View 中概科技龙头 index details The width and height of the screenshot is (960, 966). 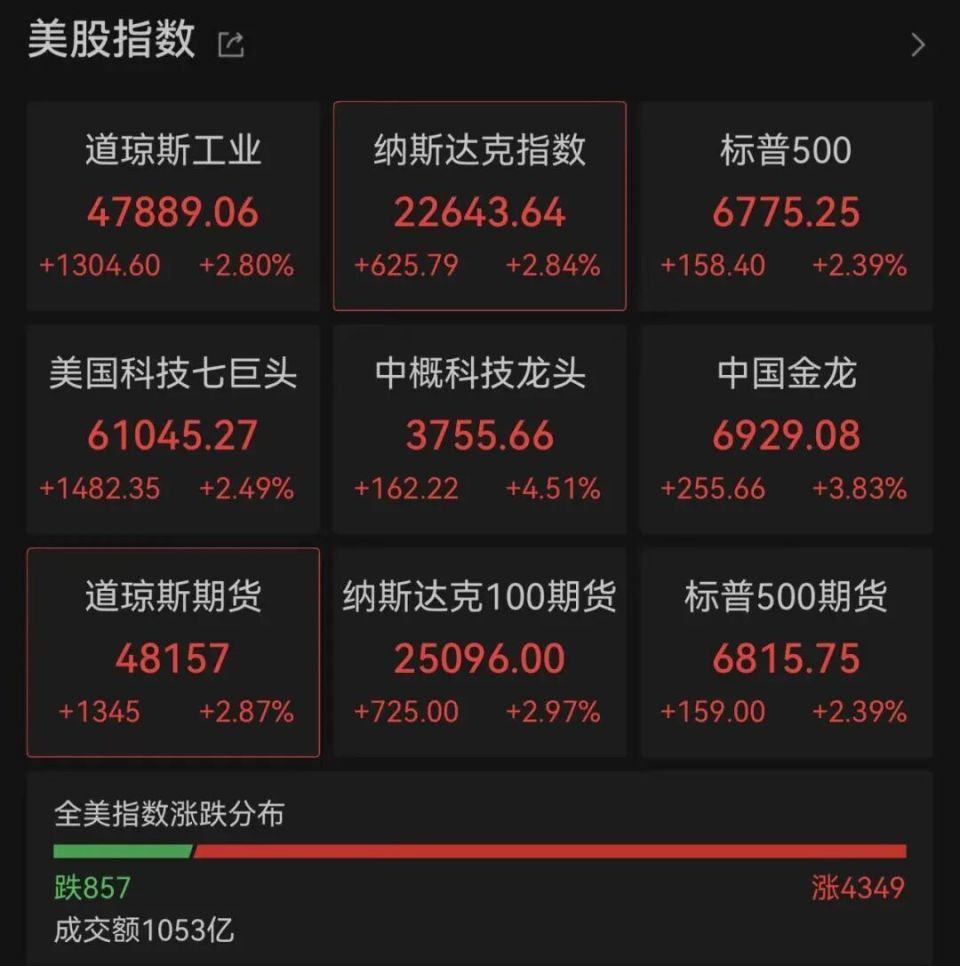pos(479,429)
